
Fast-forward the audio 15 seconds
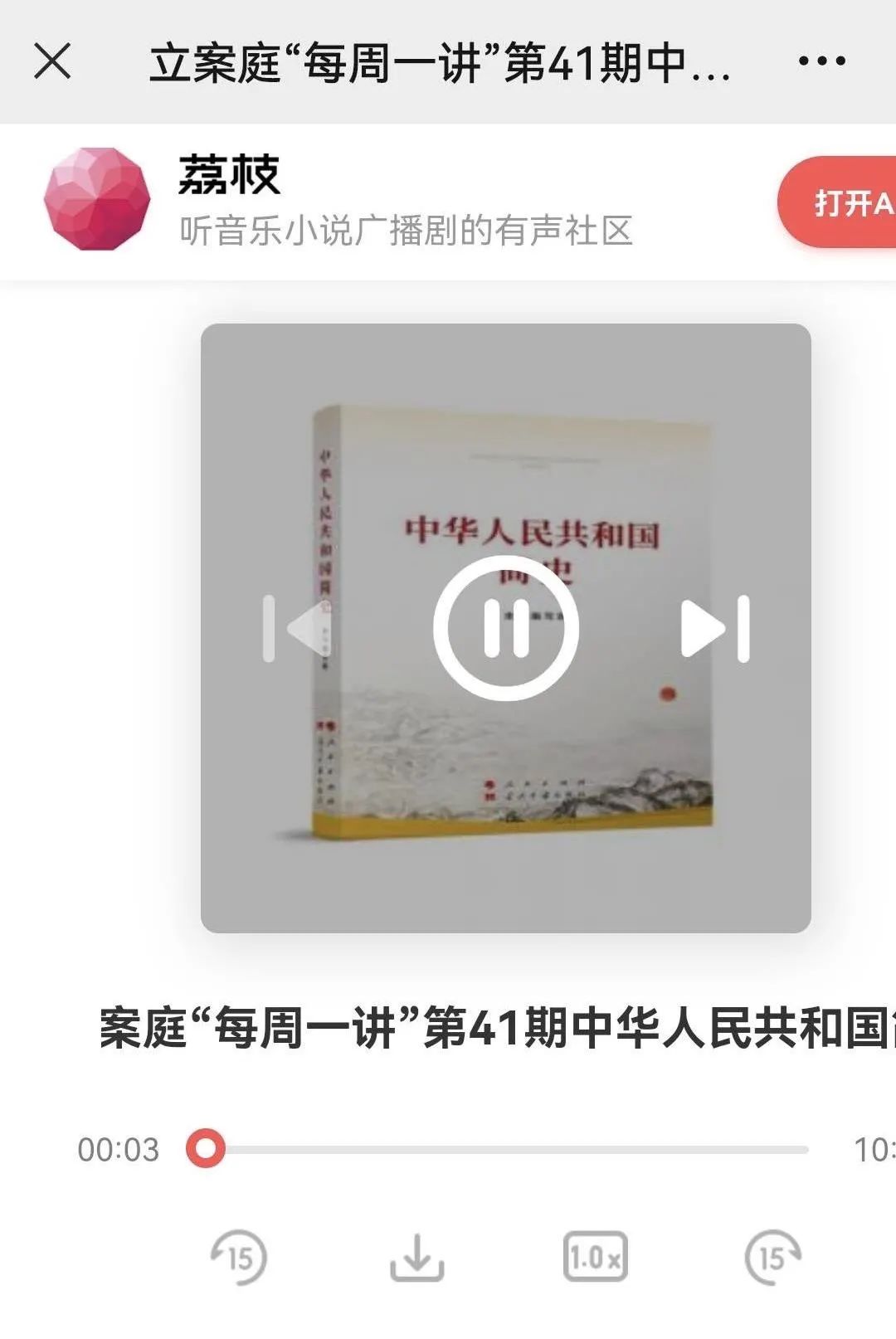tap(772, 1257)
